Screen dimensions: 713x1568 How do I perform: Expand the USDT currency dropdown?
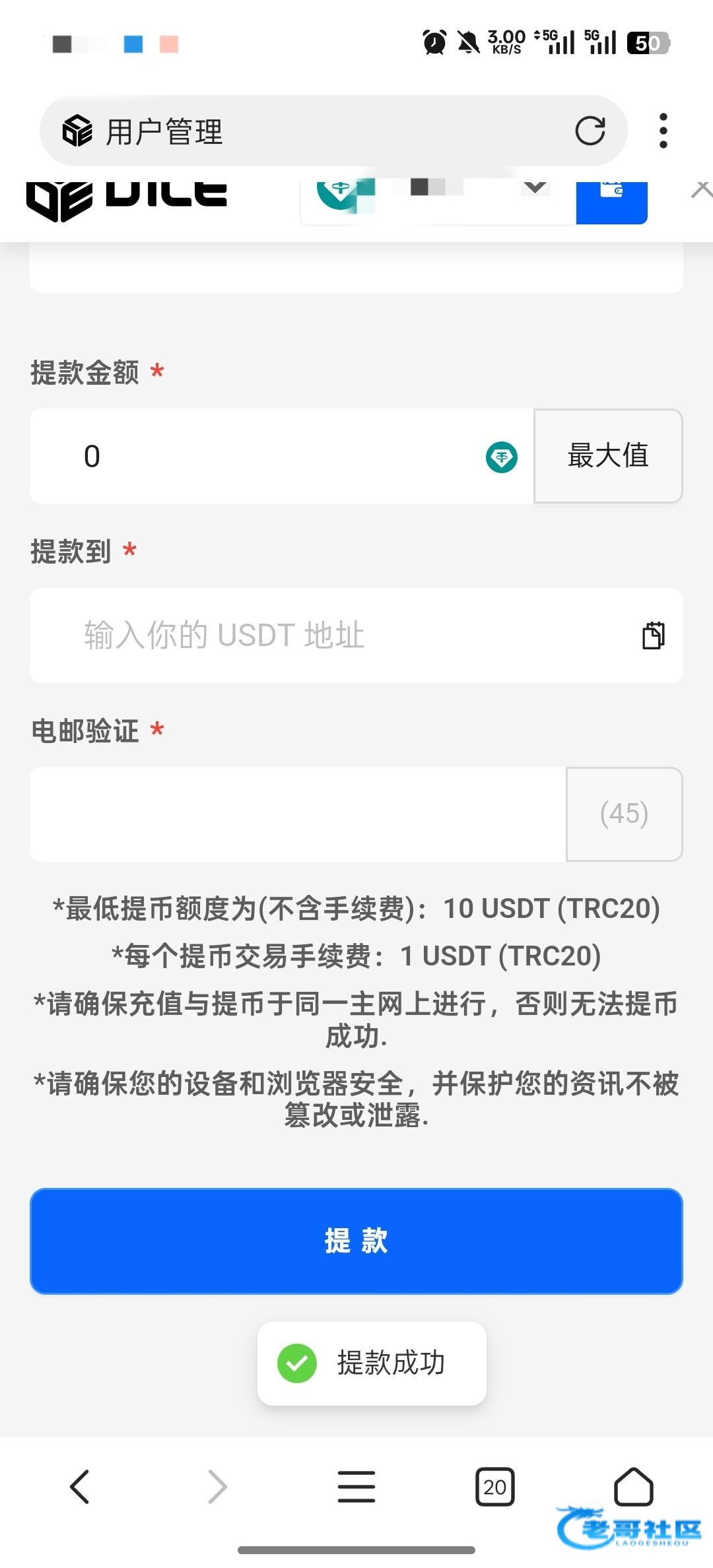coord(535,189)
